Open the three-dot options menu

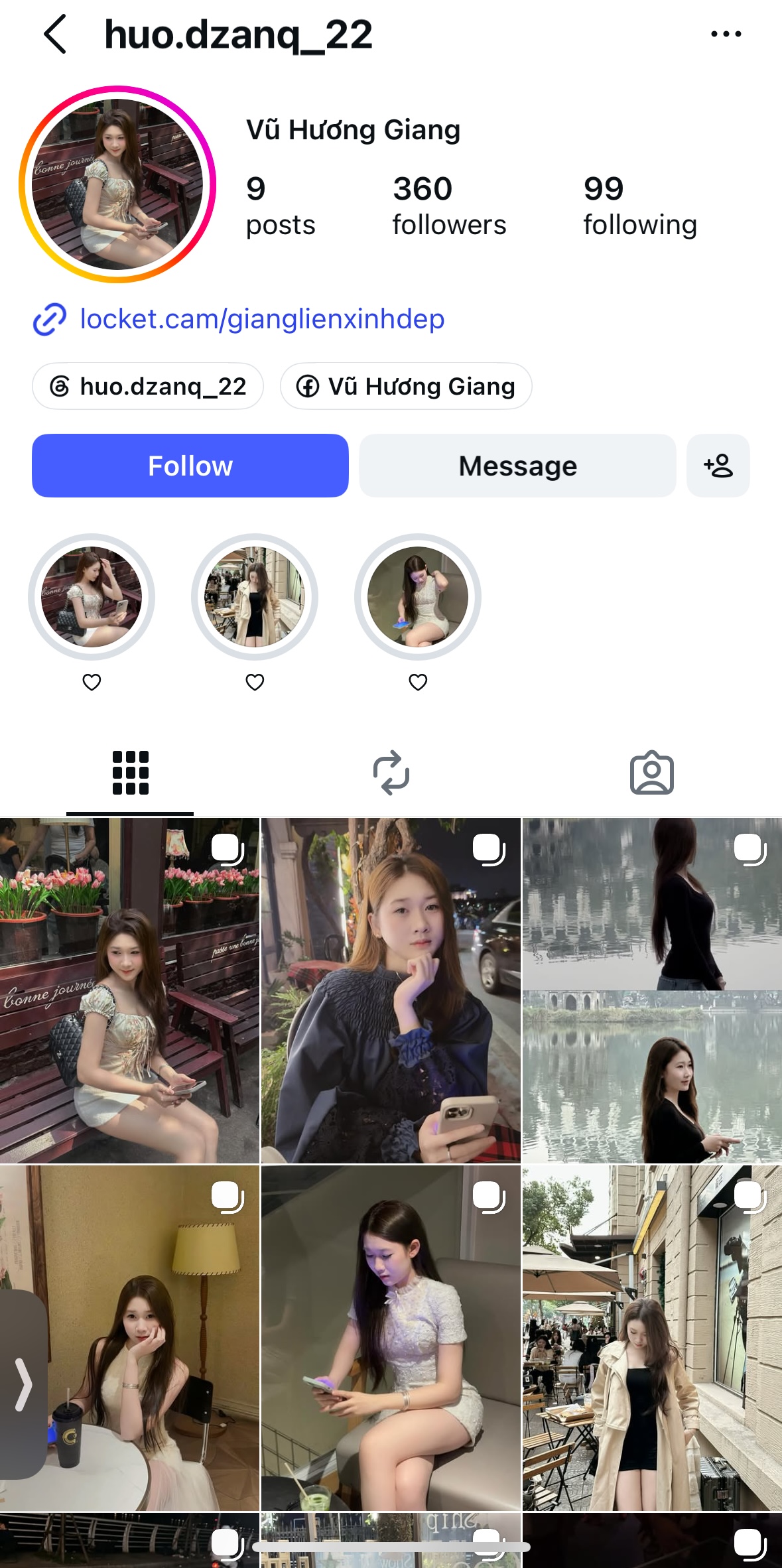click(x=726, y=34)
